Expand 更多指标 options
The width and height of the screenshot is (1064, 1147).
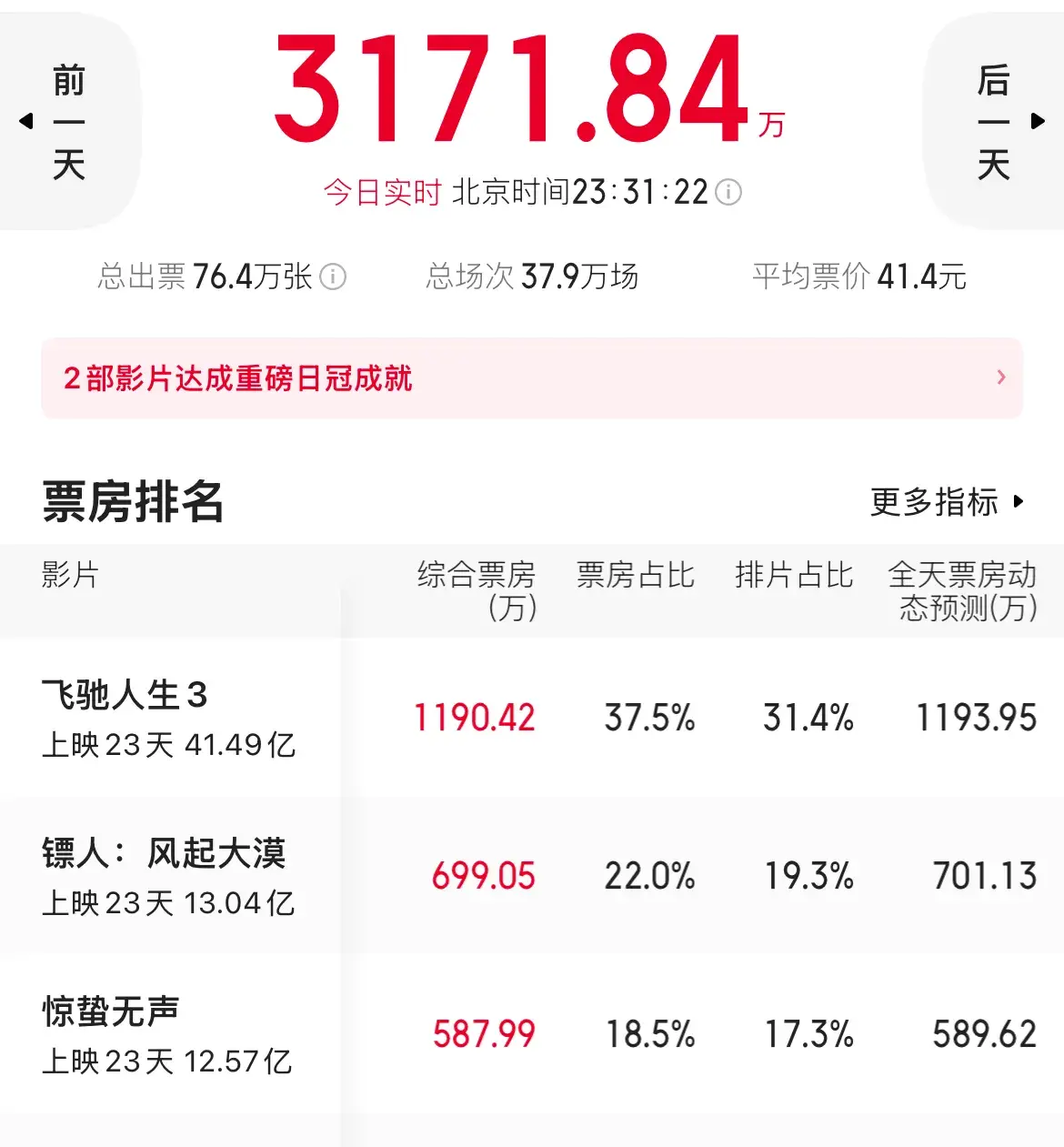(947, 501)
